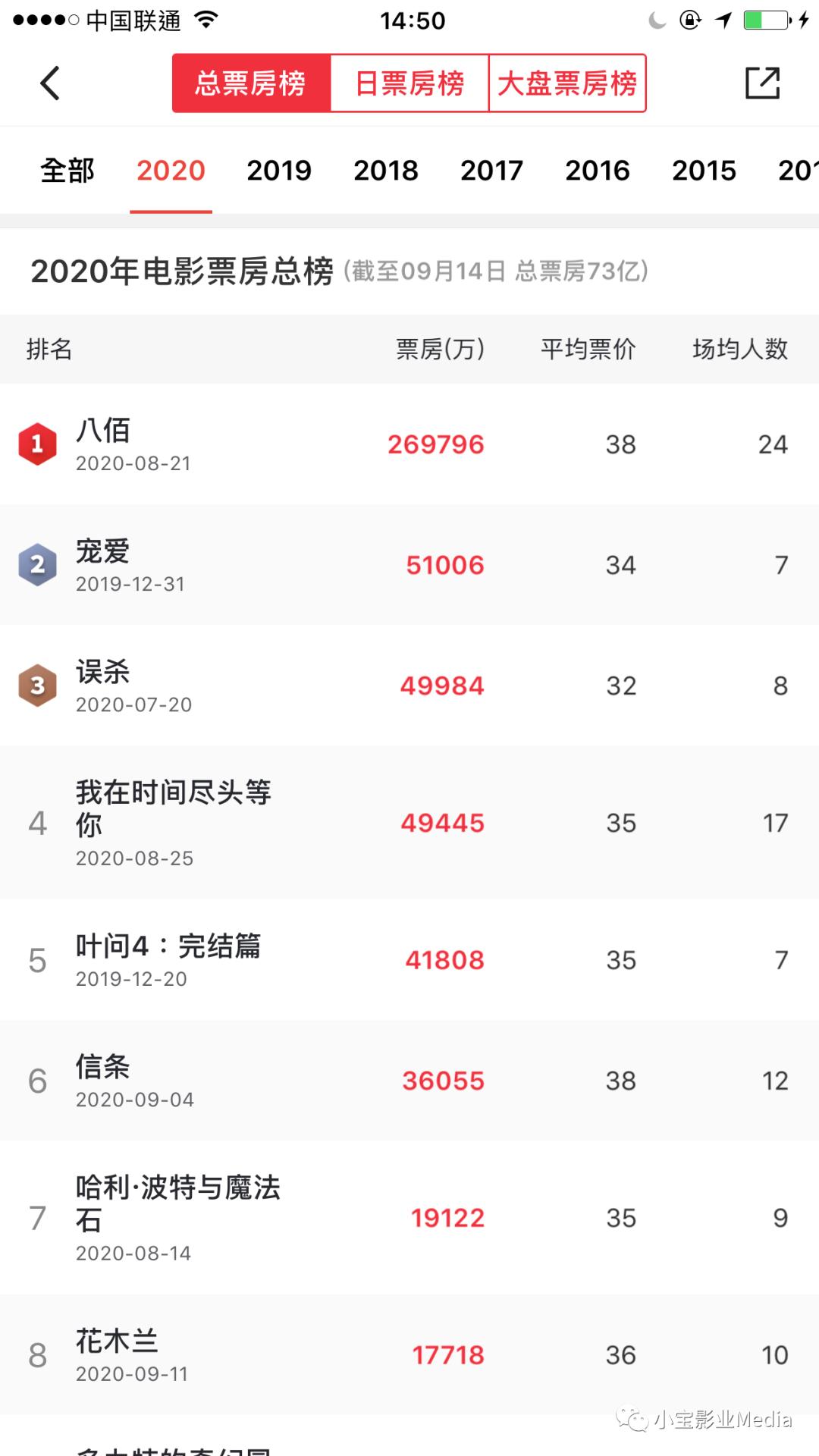
Task: Open the movie 宠爱
Action: tap(409, 565)
